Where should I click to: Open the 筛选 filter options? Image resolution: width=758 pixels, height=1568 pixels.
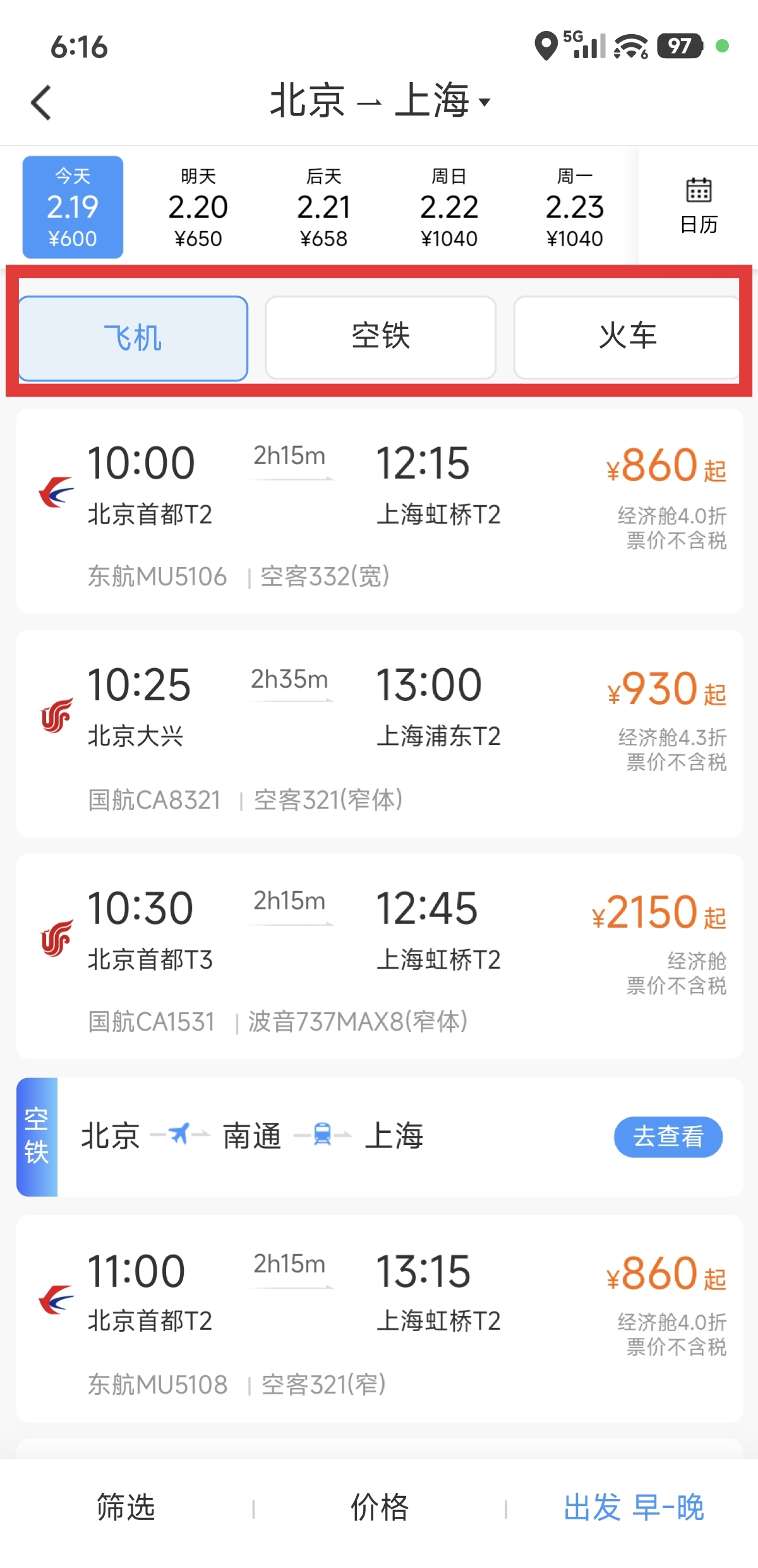click(x=126, y=1507)
